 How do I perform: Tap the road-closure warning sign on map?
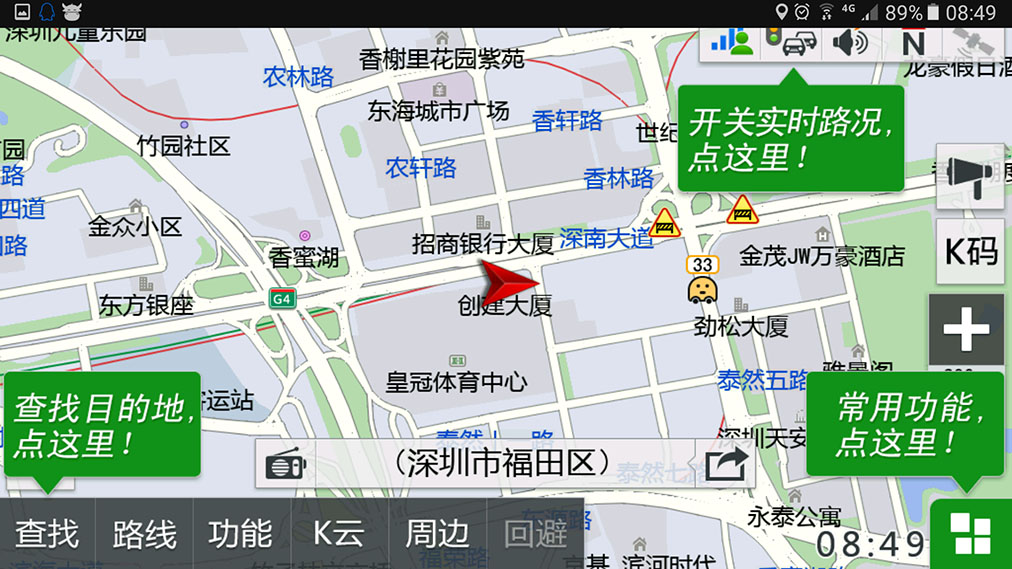pyautogui.click(x=741, y=209)
